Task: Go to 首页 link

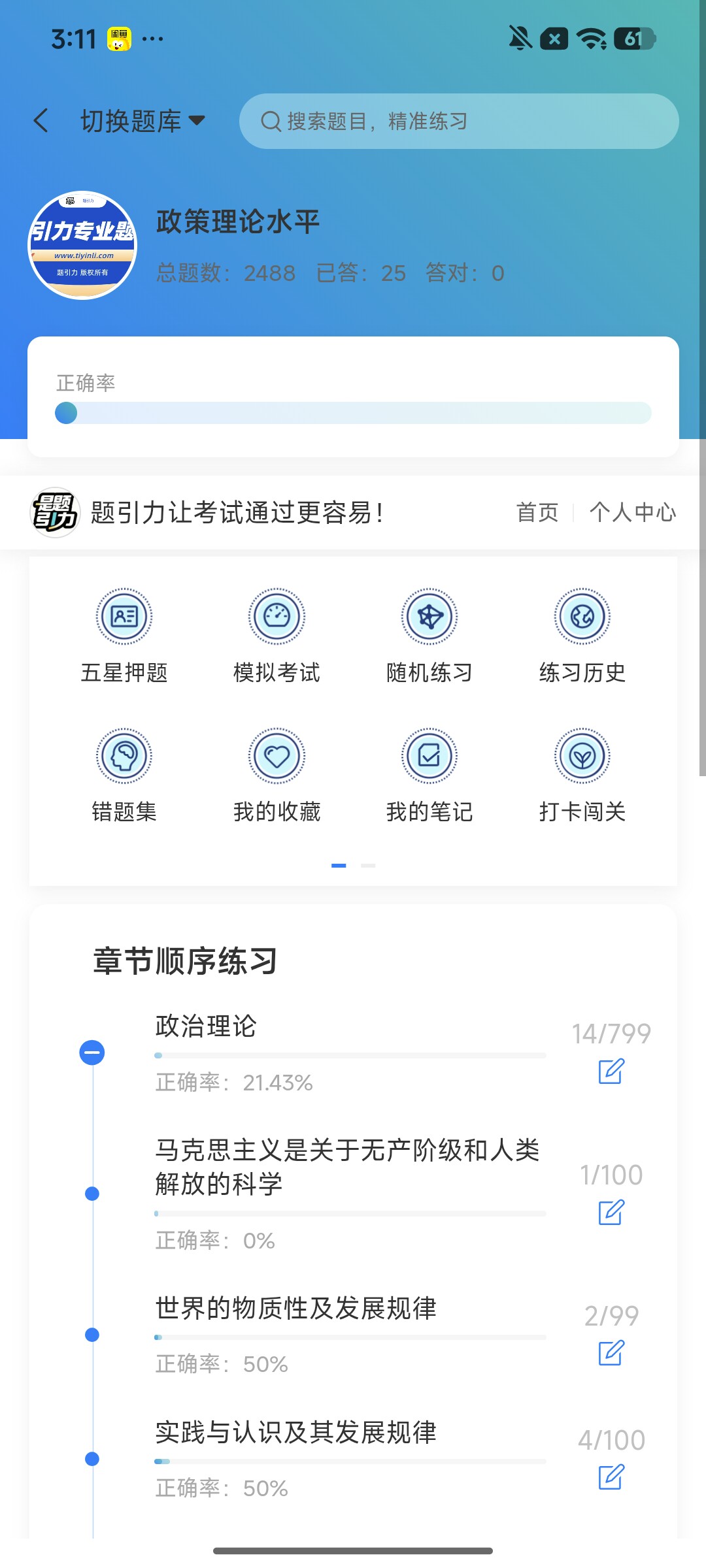Action: point(537,512)
